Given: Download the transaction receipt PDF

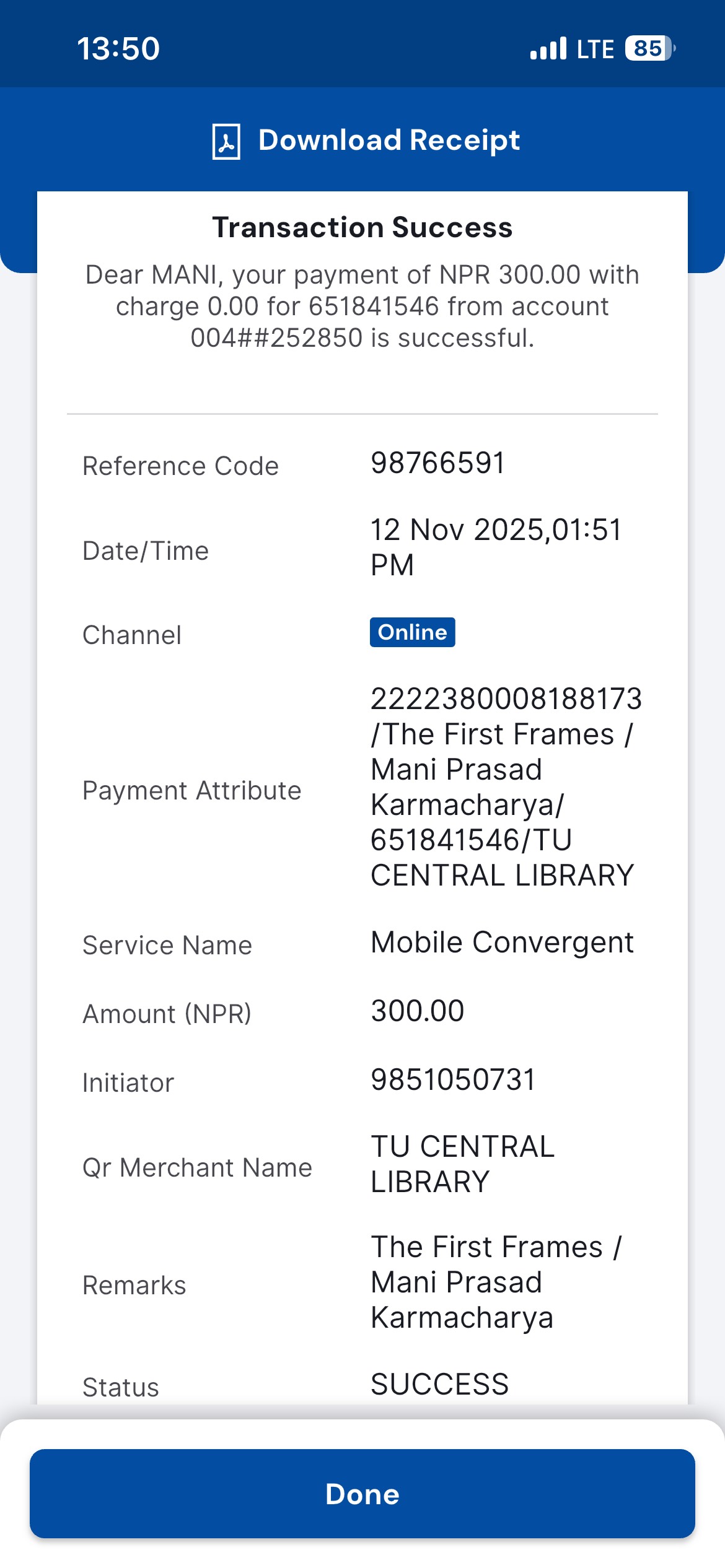Looking at the screenshot, I should pos(366,141).
